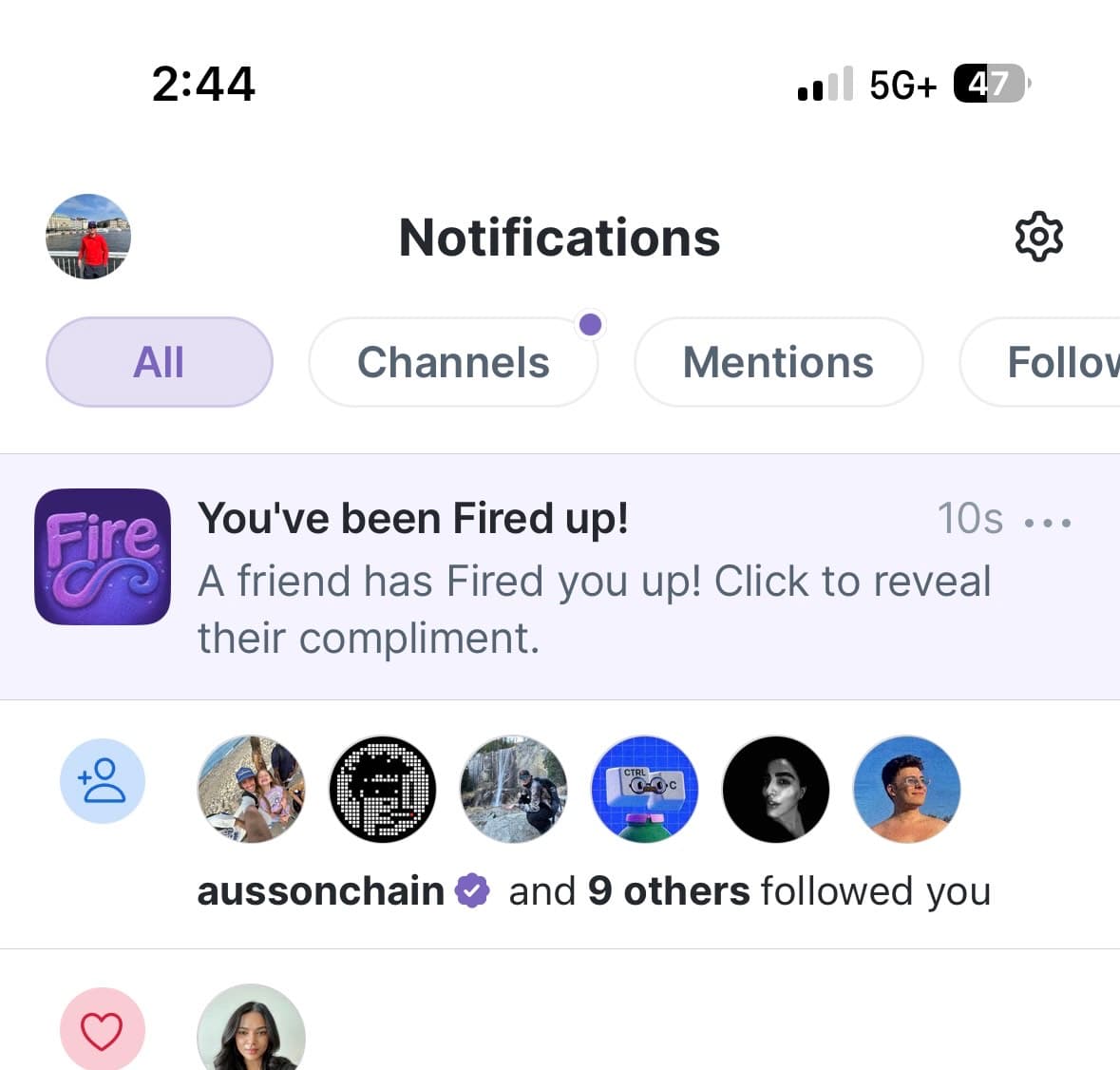Switch to the Channels tab
1120x1070 pixels.
pyautogui.click(x=453, y=362)
